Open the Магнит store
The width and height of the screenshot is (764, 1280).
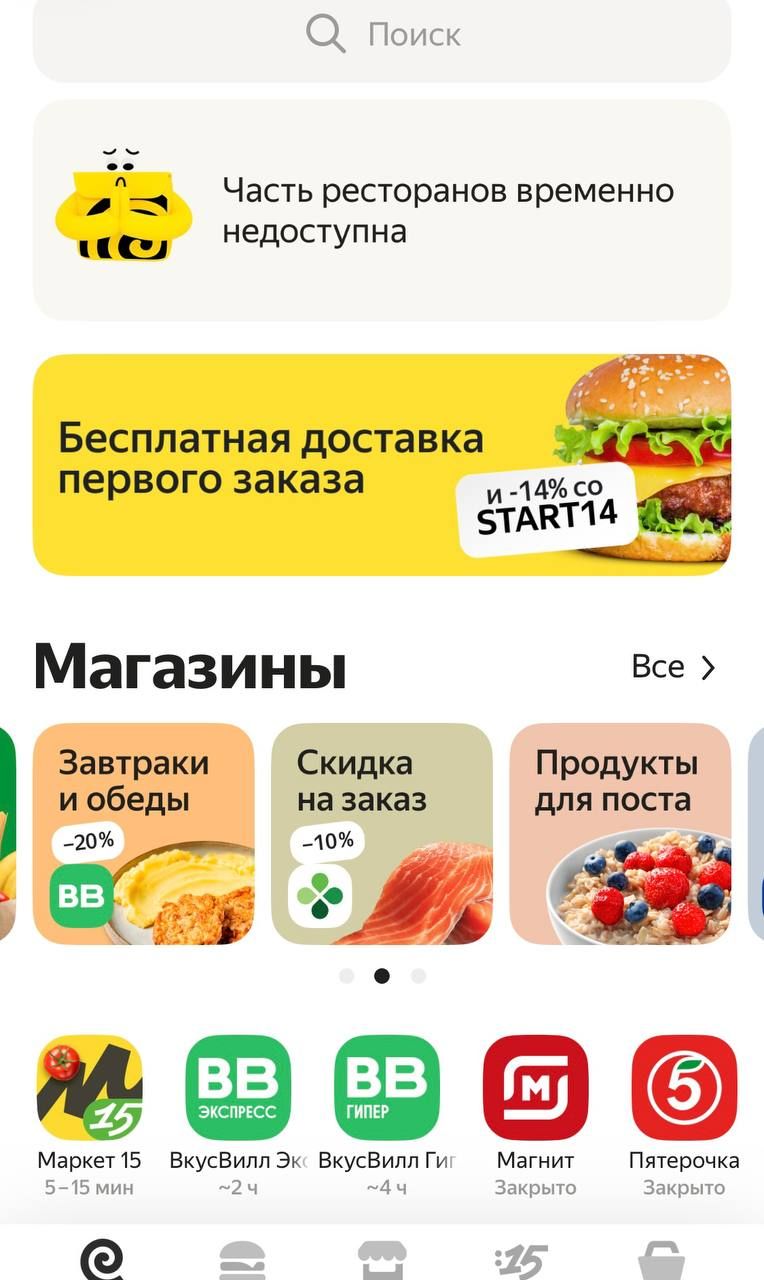(x=535, y=1088)
